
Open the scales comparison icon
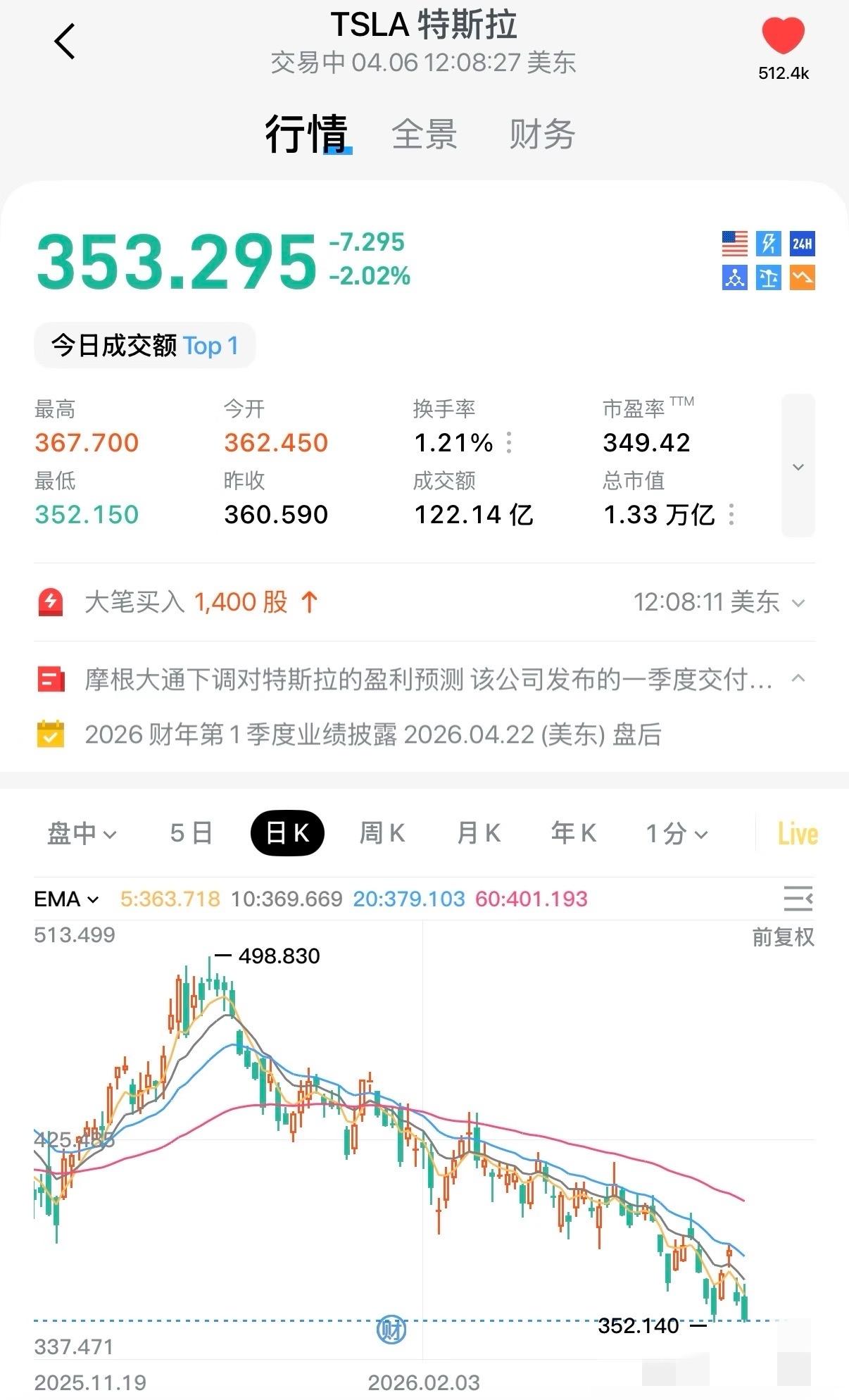(767, 277)
